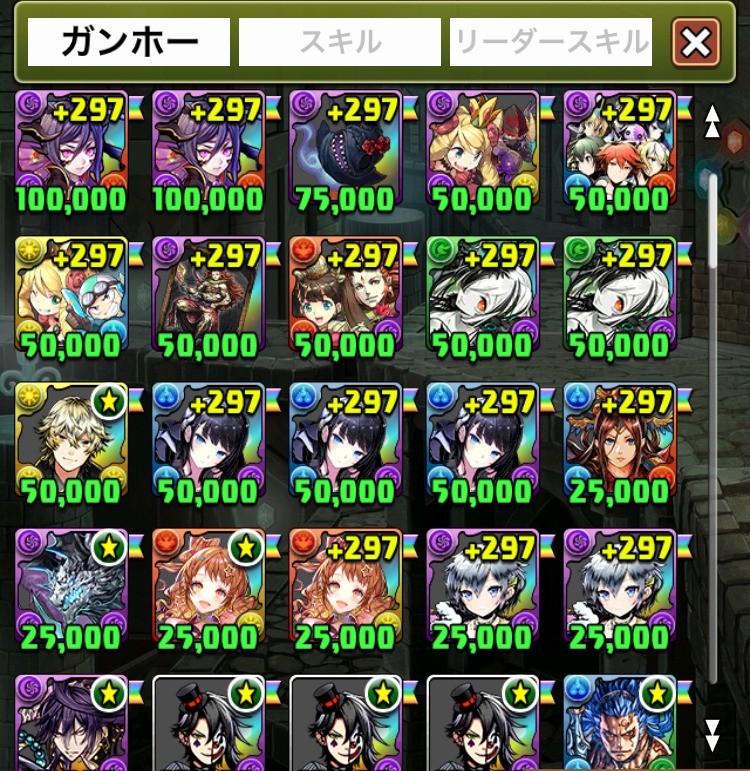Viewport: 750px width, 771px height.
Task: Select the 50,000 blonde girl with crown
Action: tap(483, 150)
